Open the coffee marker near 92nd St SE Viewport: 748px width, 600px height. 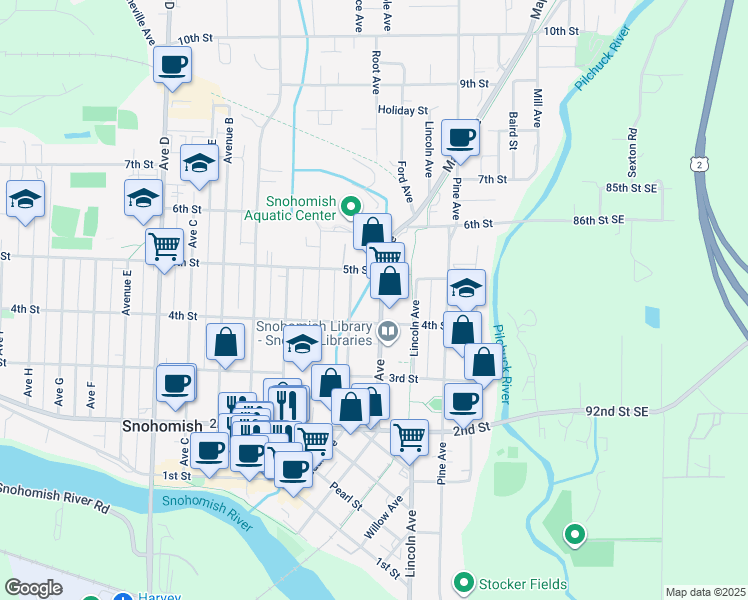pyautogui.click(x=463, y=401)
